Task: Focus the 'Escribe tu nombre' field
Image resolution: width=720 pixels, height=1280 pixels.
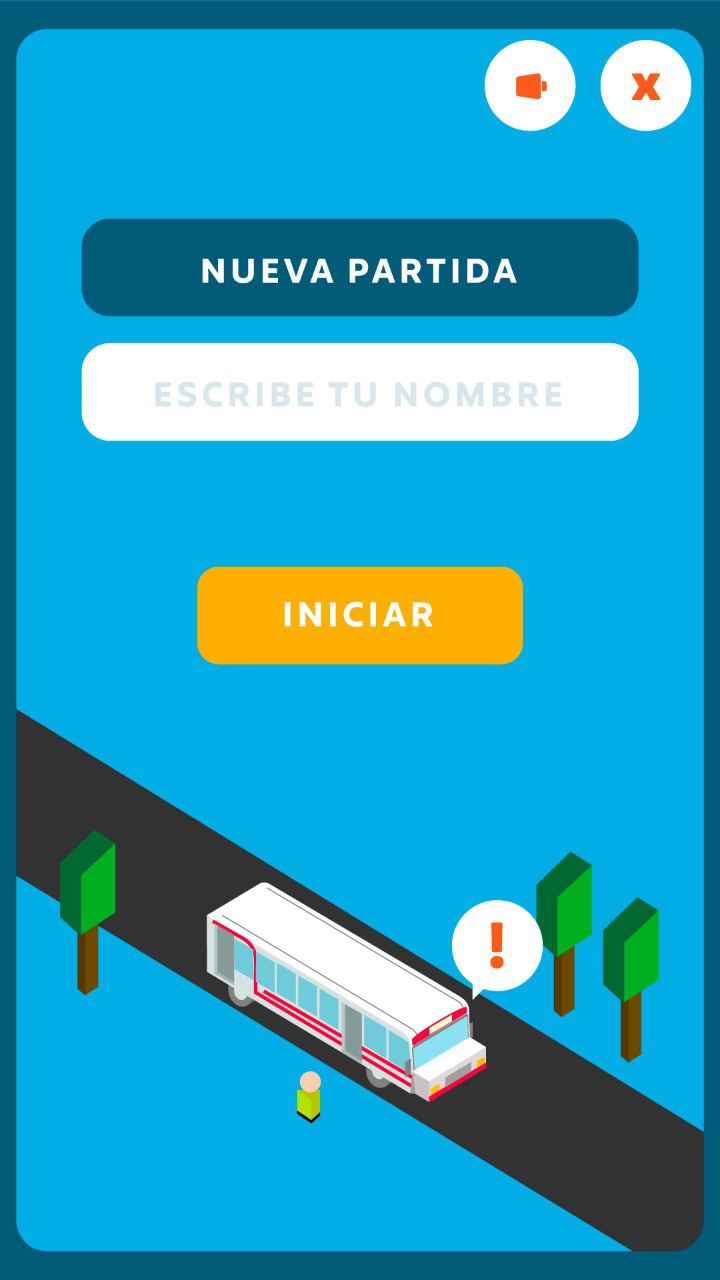Action: [x=360, y=392]
